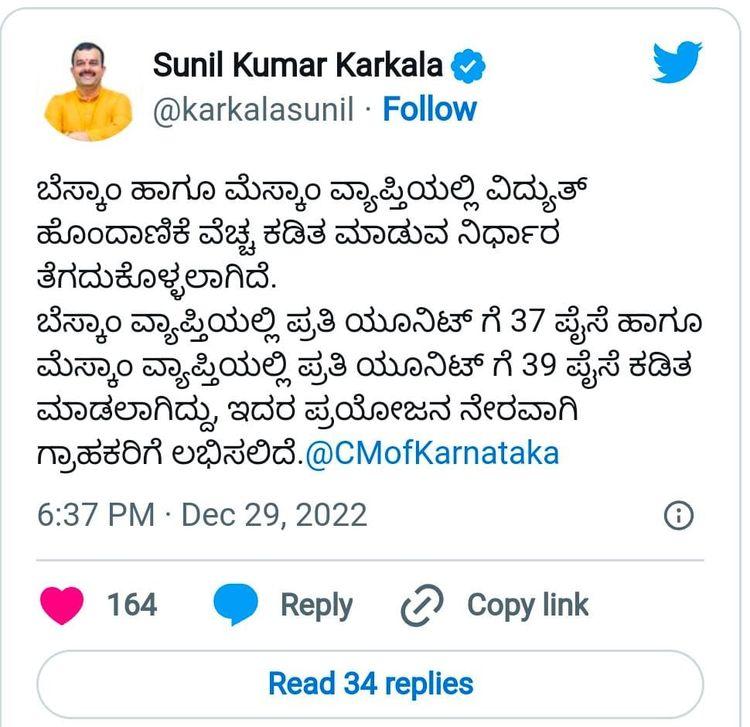Read 34 replies
750x727 pixels.
pos(370,684)
